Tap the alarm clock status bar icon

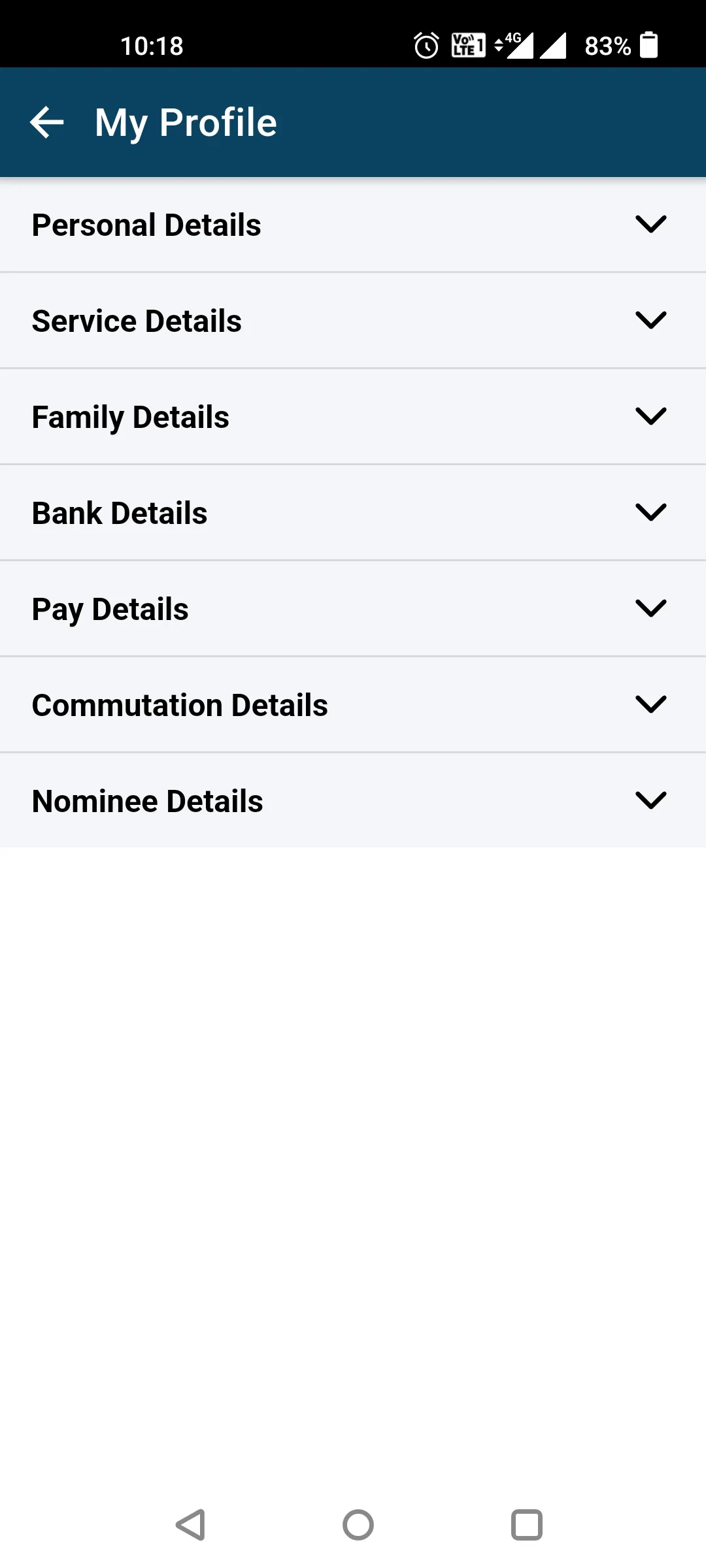tap(425, 46)
